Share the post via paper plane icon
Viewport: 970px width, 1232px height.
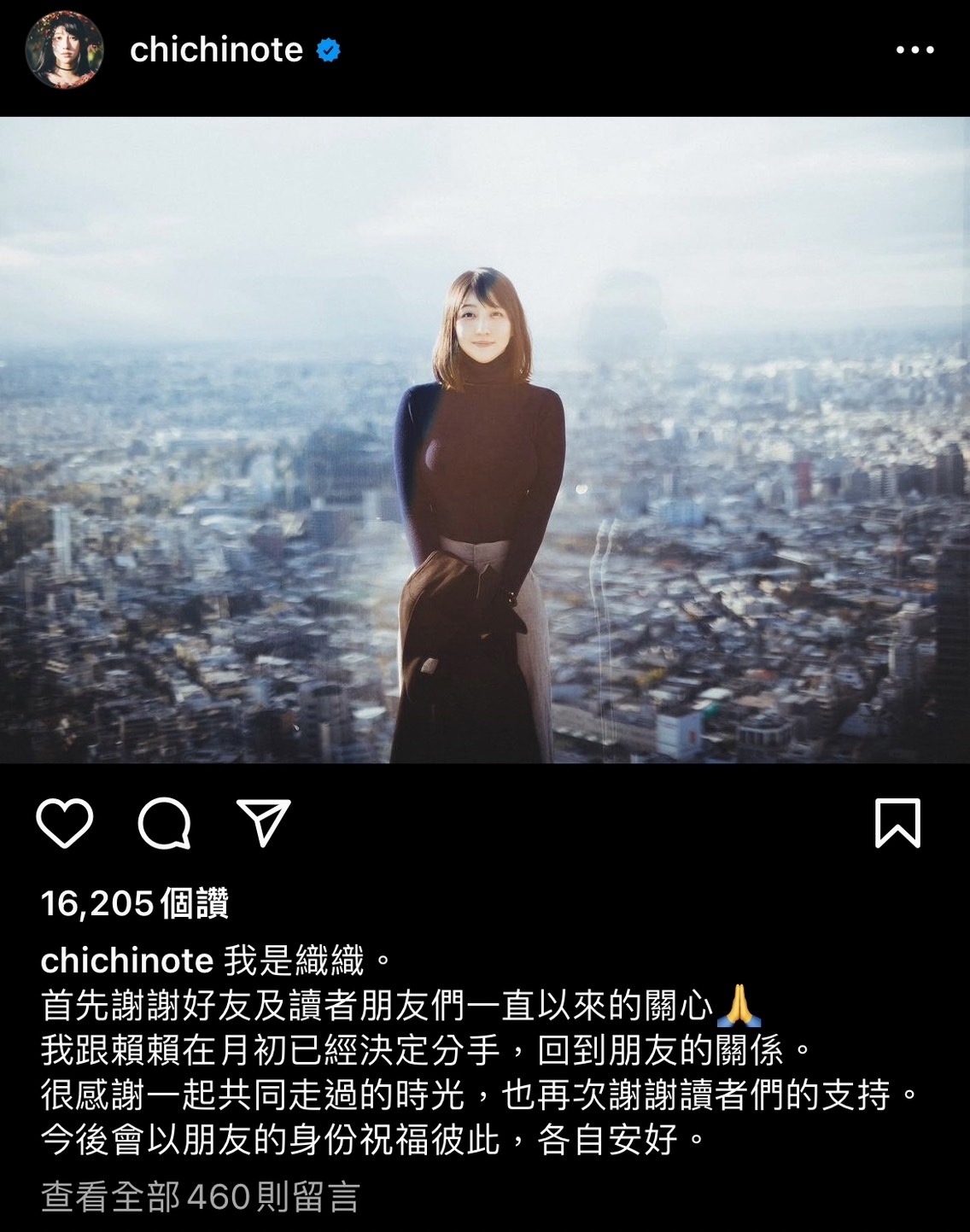(264, 823)
